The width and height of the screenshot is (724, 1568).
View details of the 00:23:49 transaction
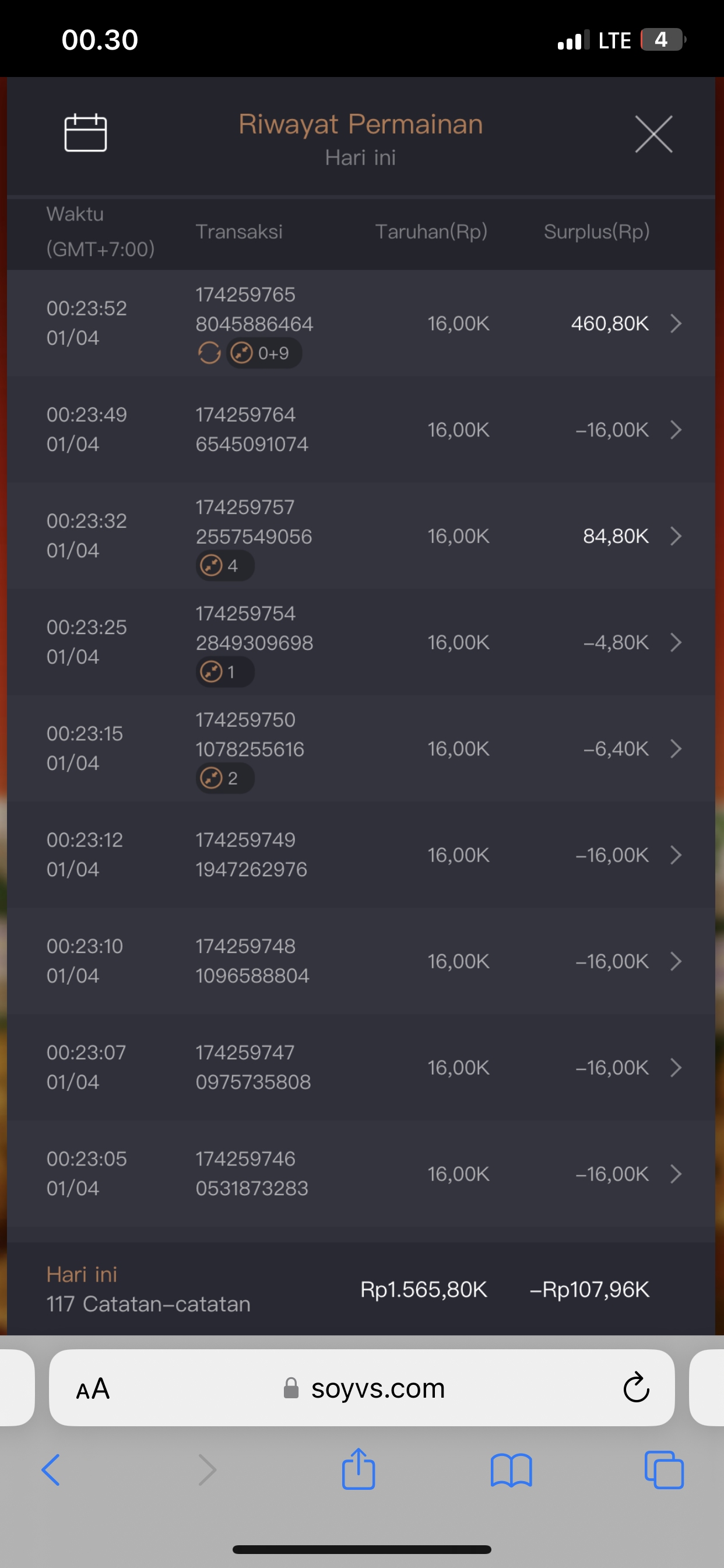(x=676, y=430)
